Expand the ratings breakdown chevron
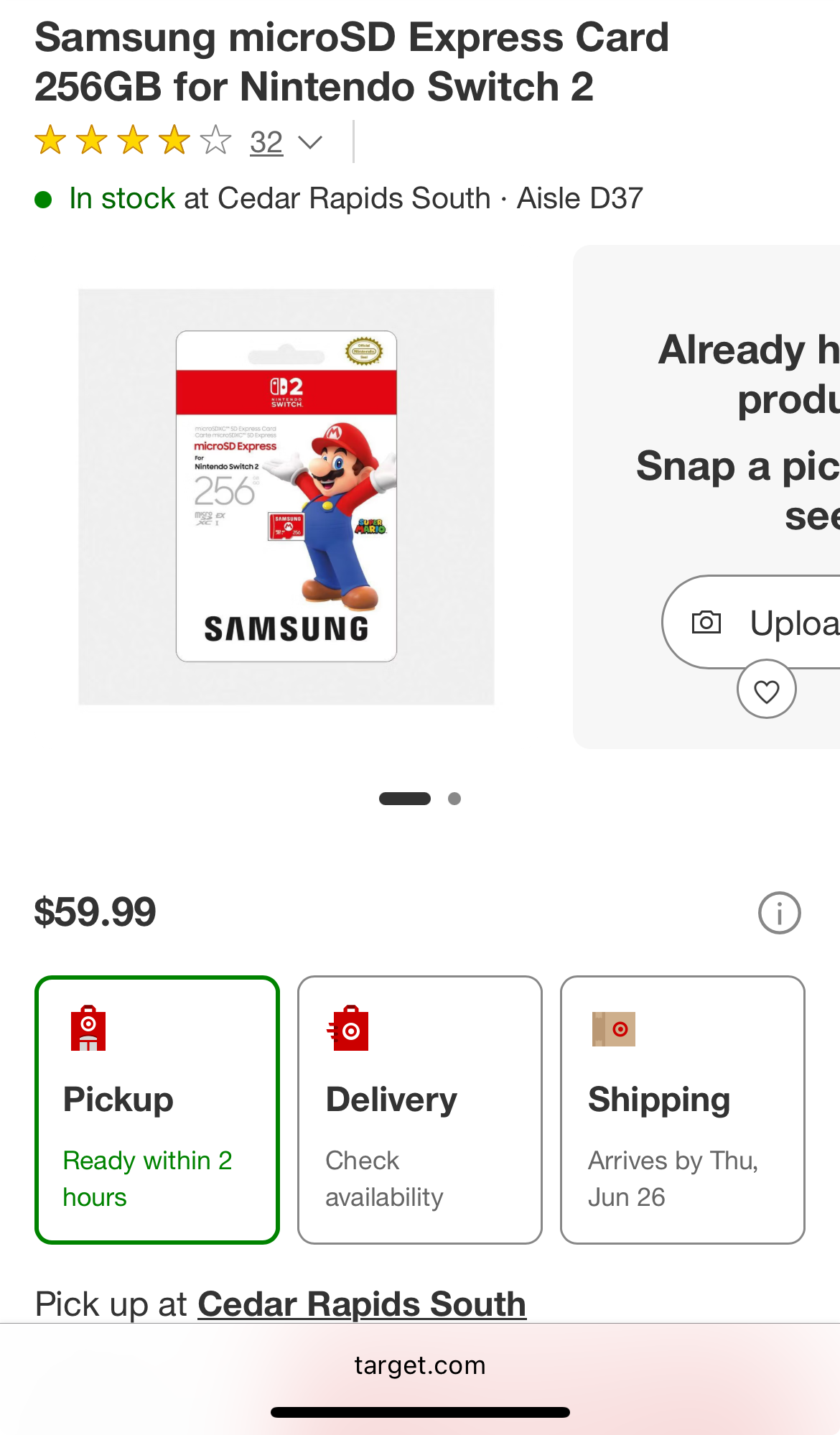This screenshot has width=840, height=1435. coord(310,142)
